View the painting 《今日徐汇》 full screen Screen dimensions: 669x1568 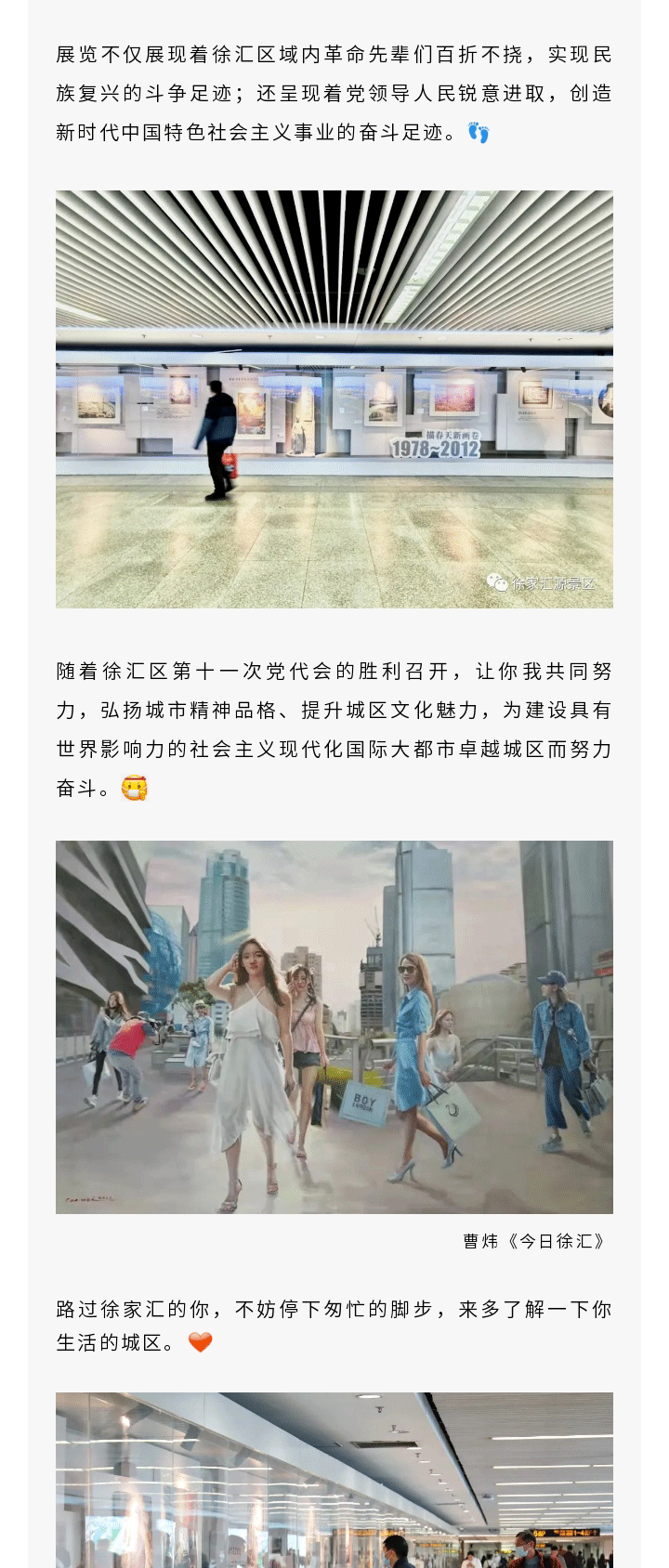334,1026
